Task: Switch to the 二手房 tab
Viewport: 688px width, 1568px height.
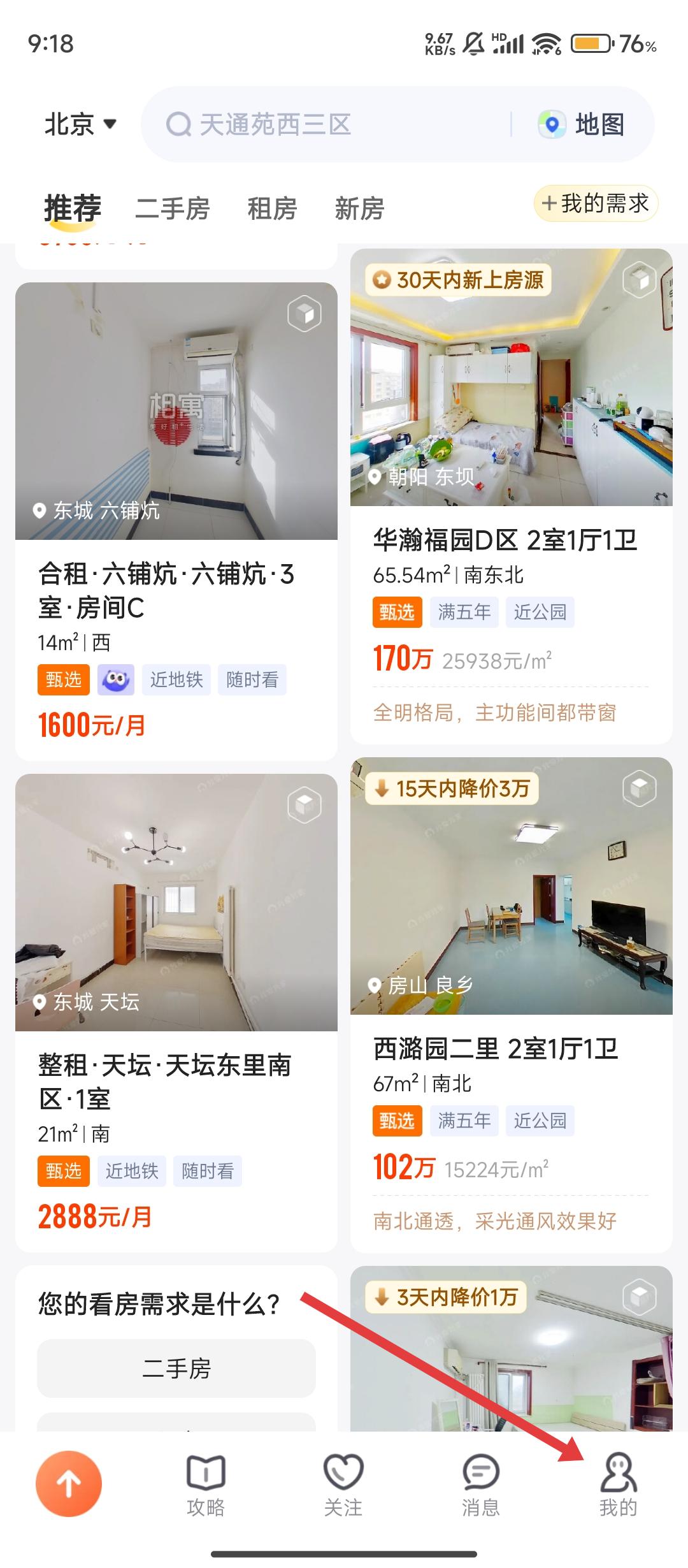Action: 172,208
